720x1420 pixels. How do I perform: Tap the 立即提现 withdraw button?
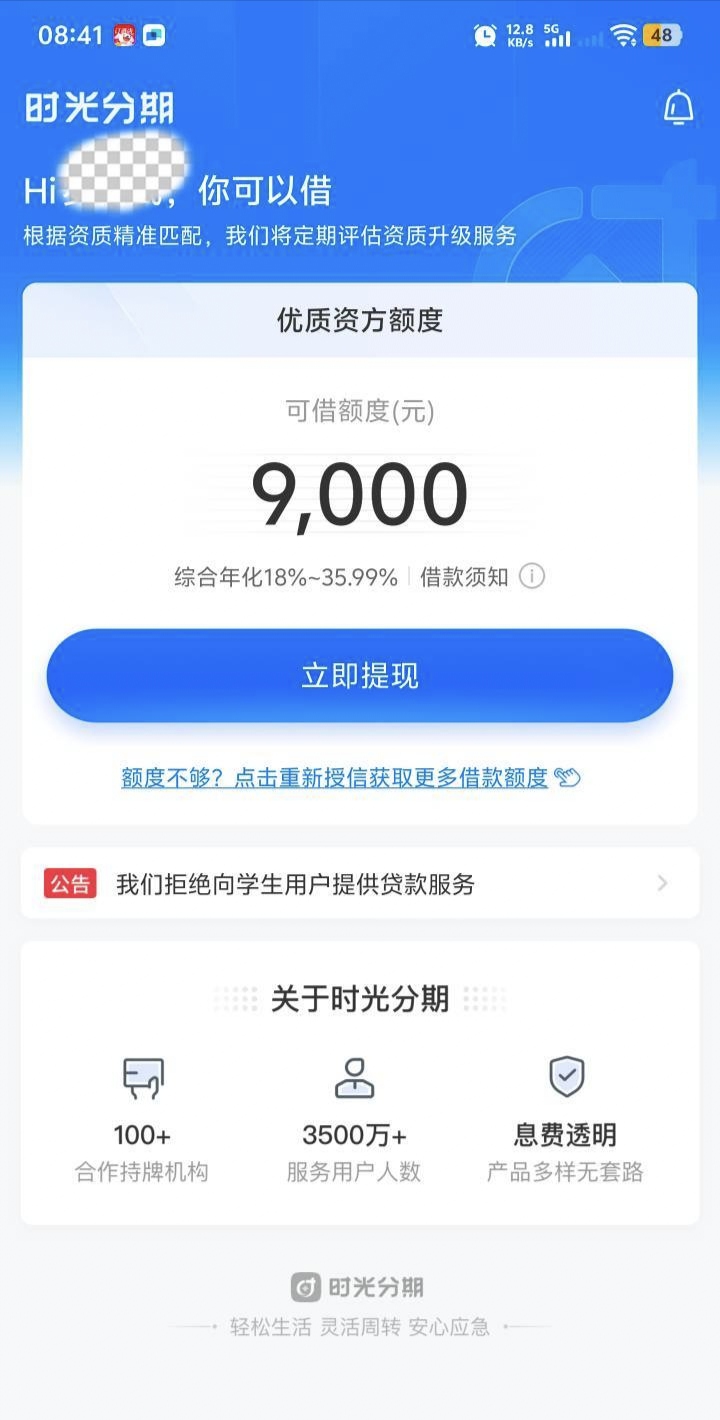pyautogui.click(x=360, y=676)
